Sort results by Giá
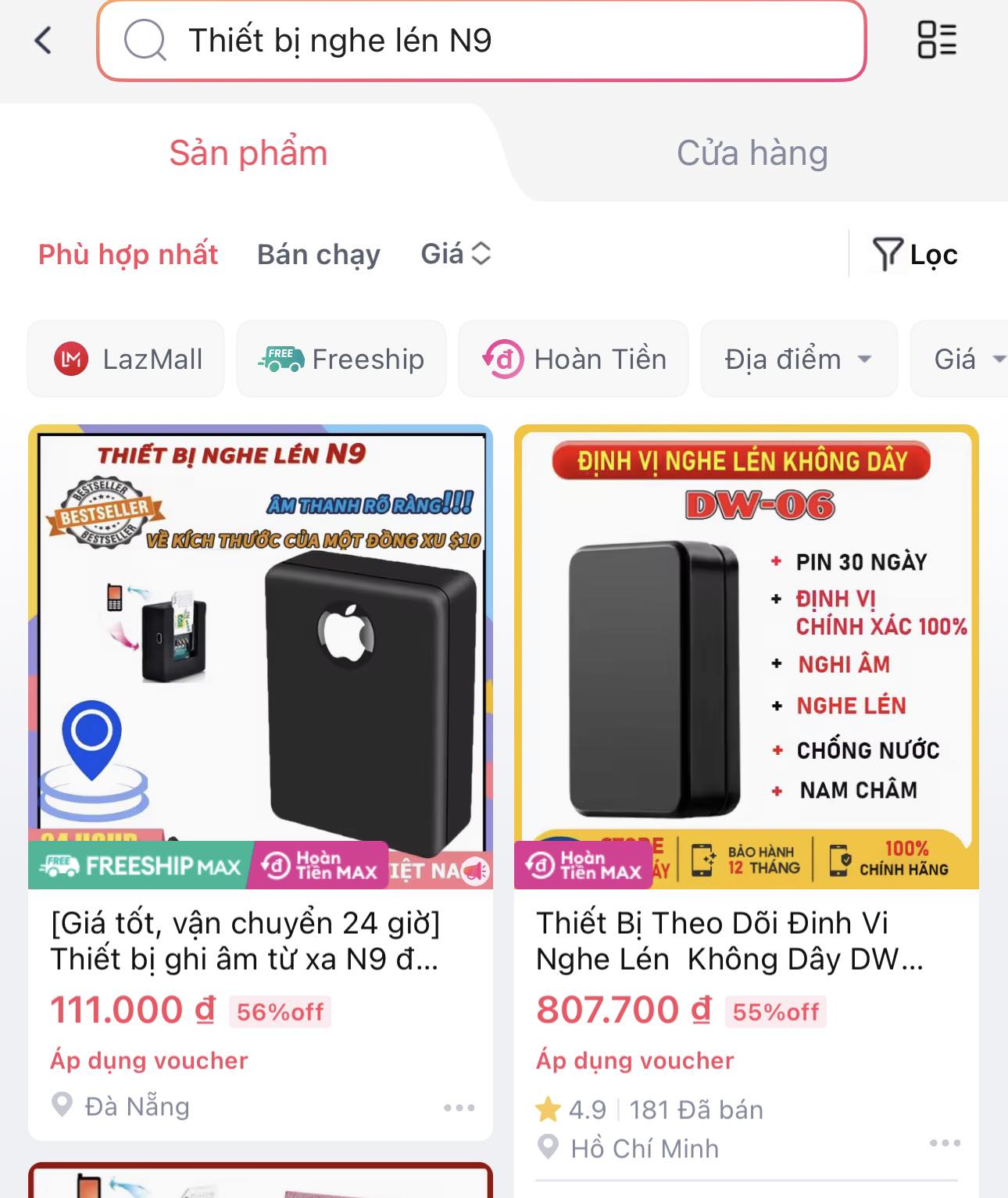Viewport: 1008px width, 1198px height. pos(456,254)
